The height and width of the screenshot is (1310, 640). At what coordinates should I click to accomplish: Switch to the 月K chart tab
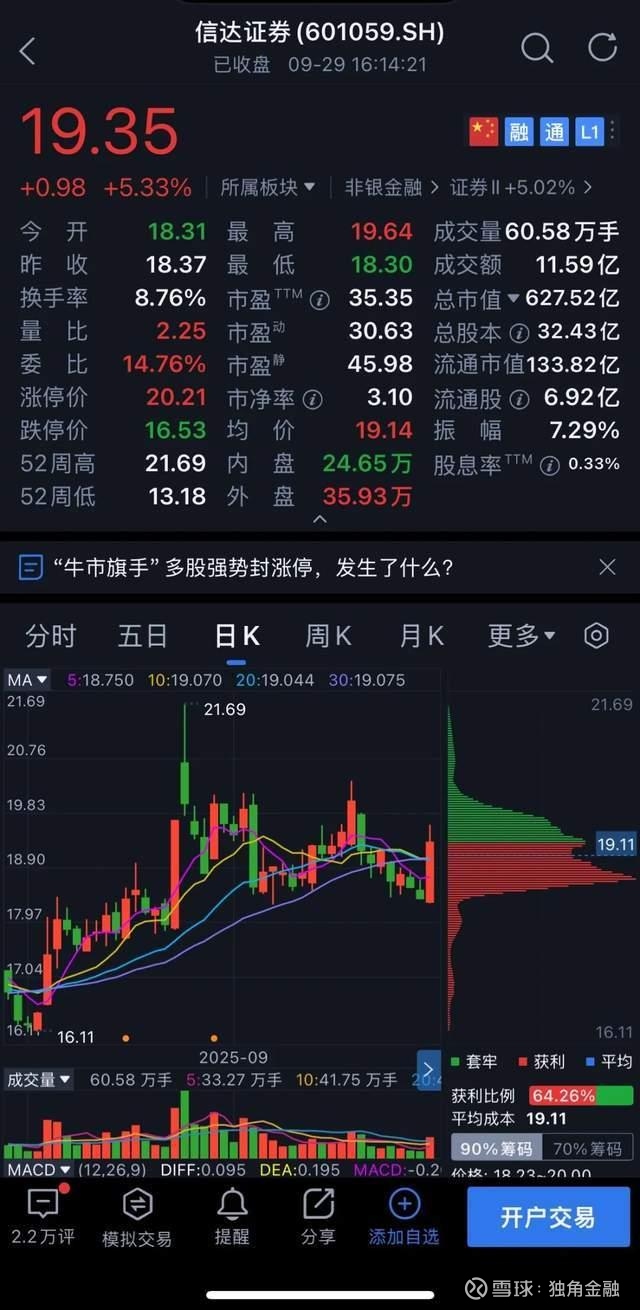pyautogui.click(x=421, y=636)
